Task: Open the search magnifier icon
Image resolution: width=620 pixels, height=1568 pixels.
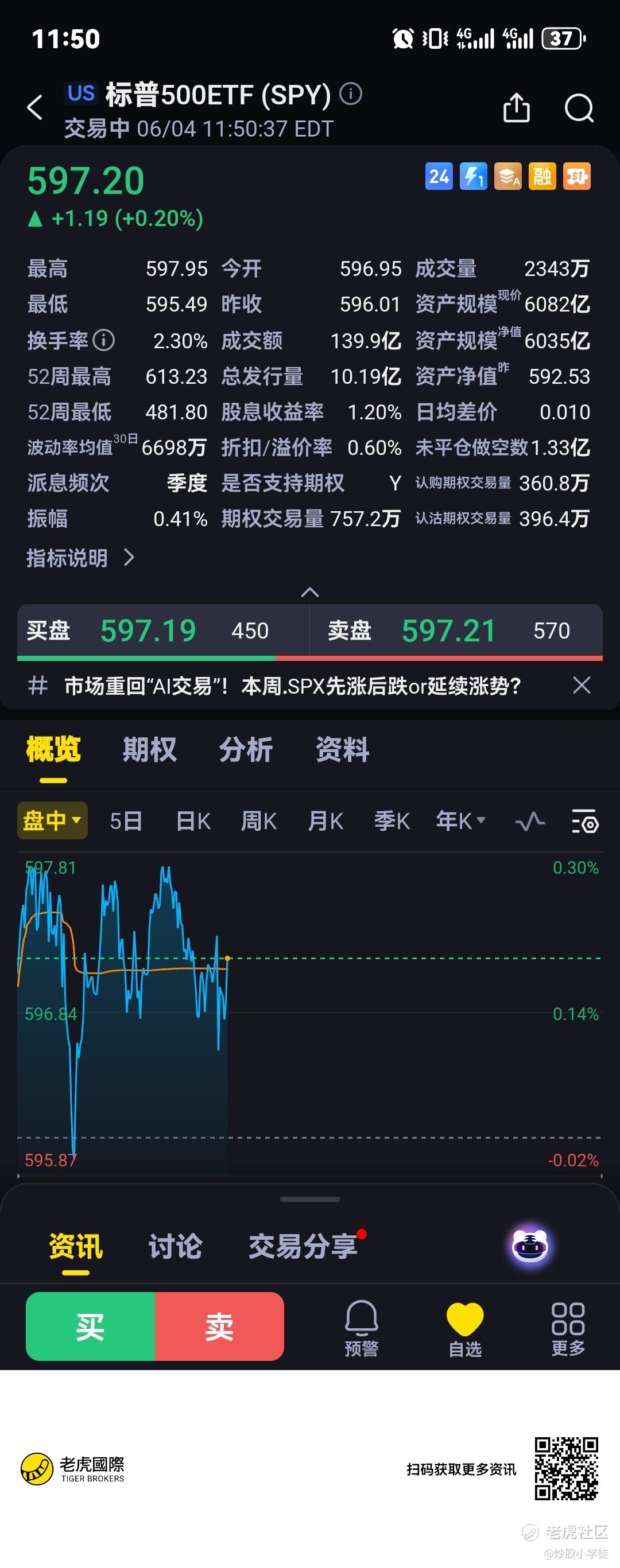Action: (578, 108)
